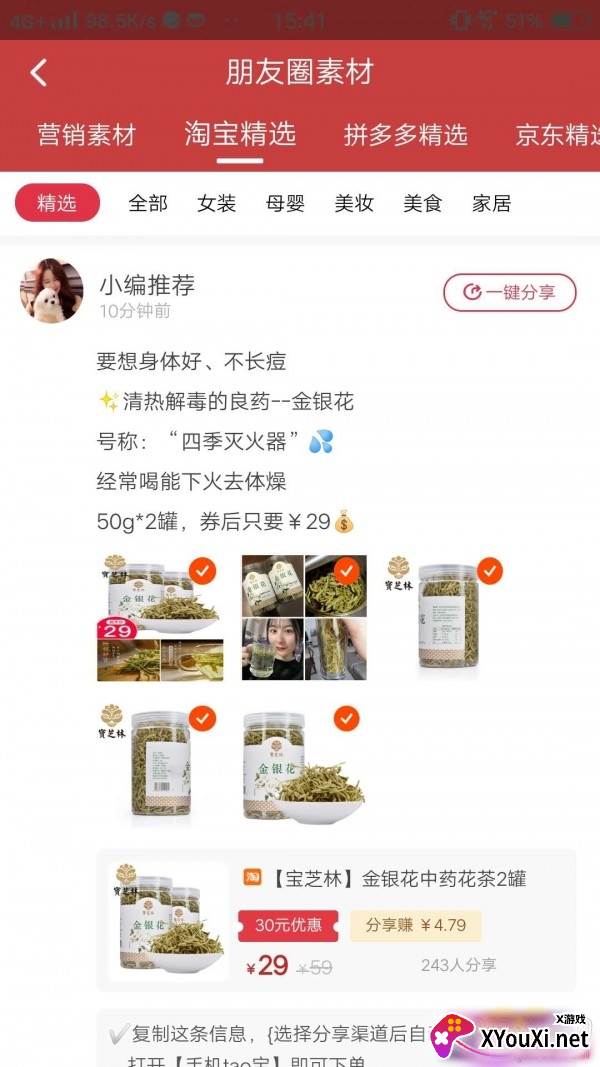Tap the 精选 chip
600x1067 pixels.
57,203
